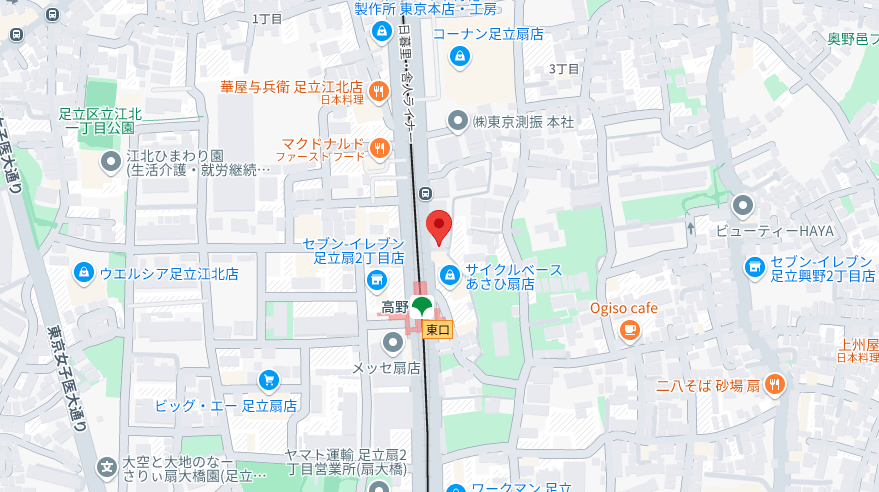Viewport: 879px width, 492px height.
Task: Open the ビッグ・エー 足立扇店 store marker
Action: pyautogui.click(x=267, y=380)
